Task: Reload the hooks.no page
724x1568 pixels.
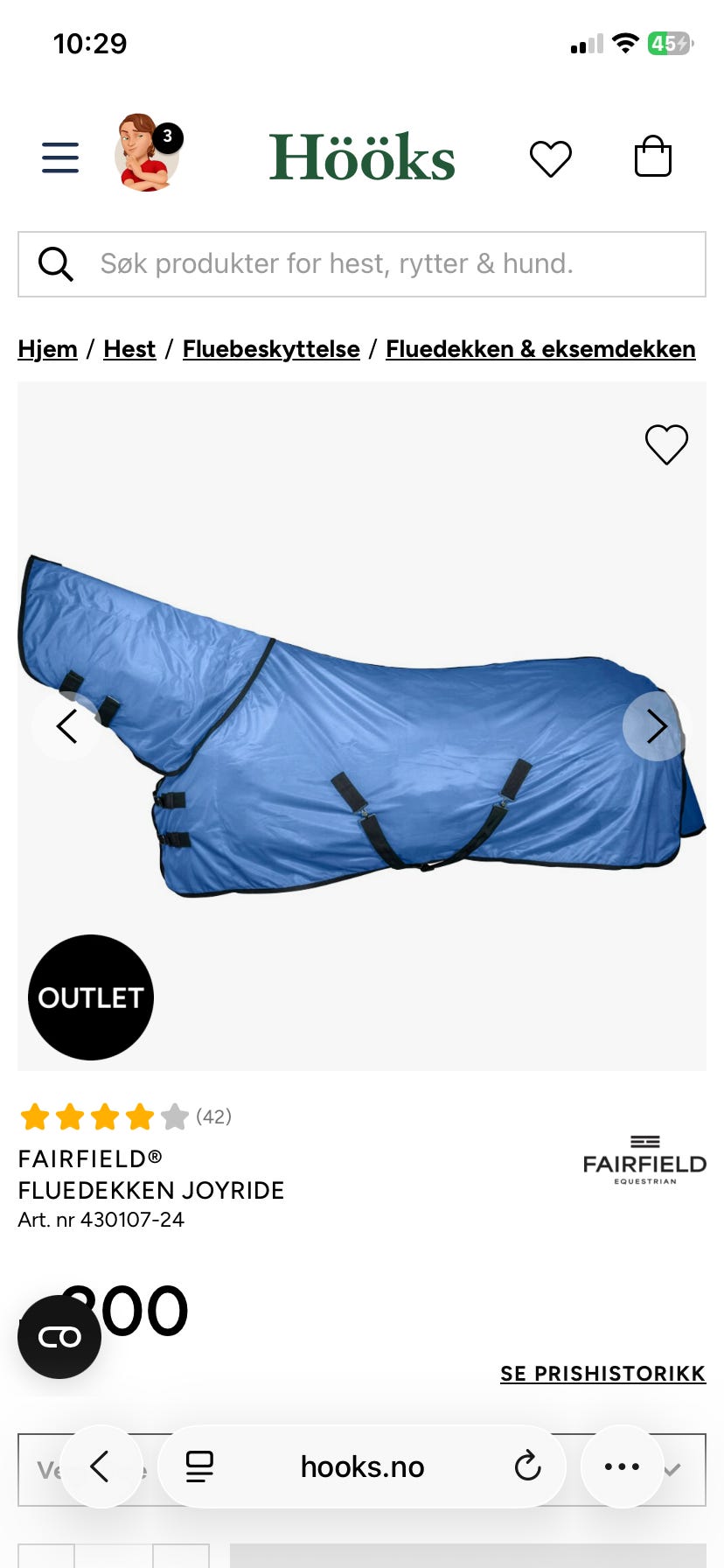Action: click(x=527, y=1466)
